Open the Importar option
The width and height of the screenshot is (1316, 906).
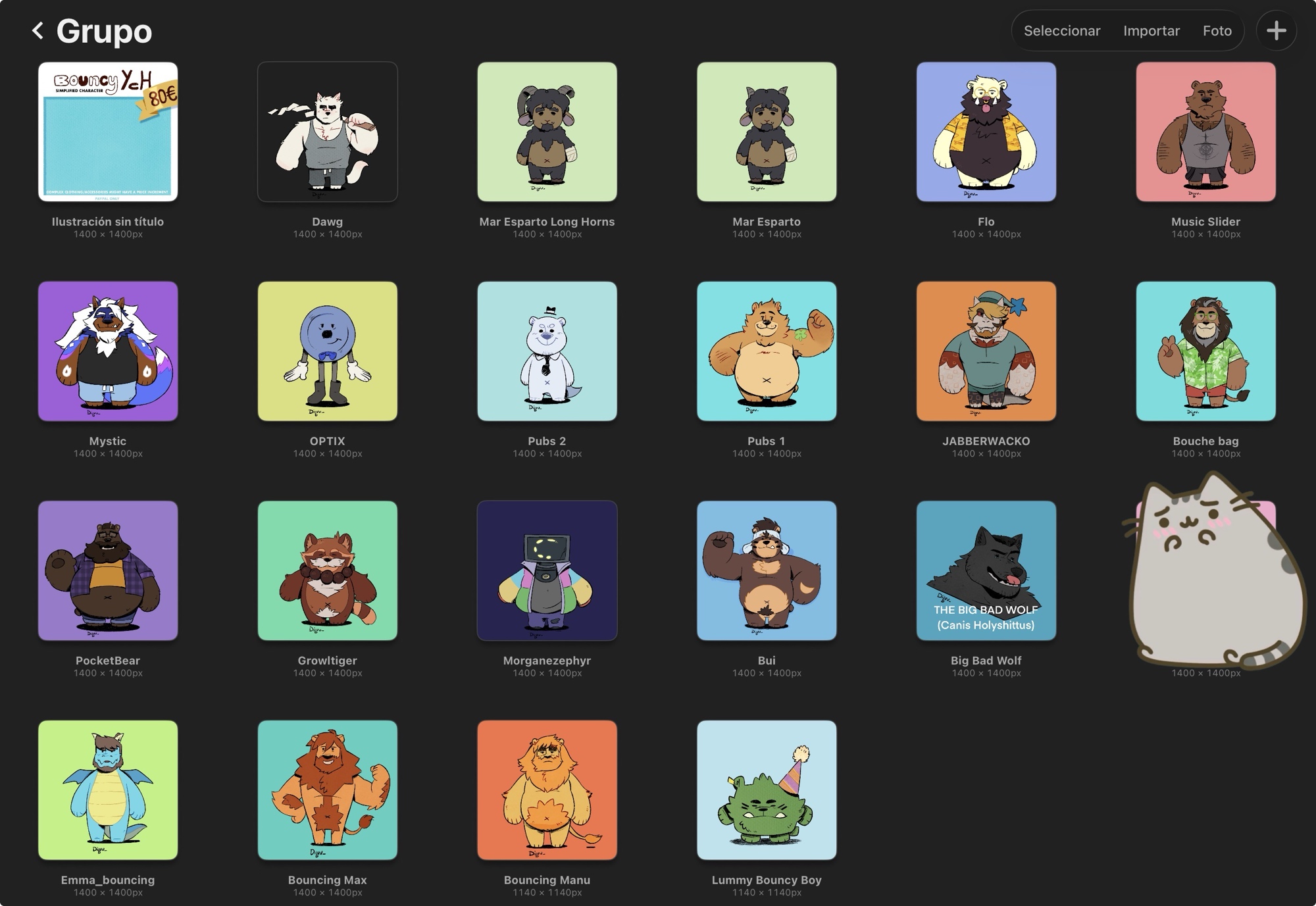coord(1151,30)
